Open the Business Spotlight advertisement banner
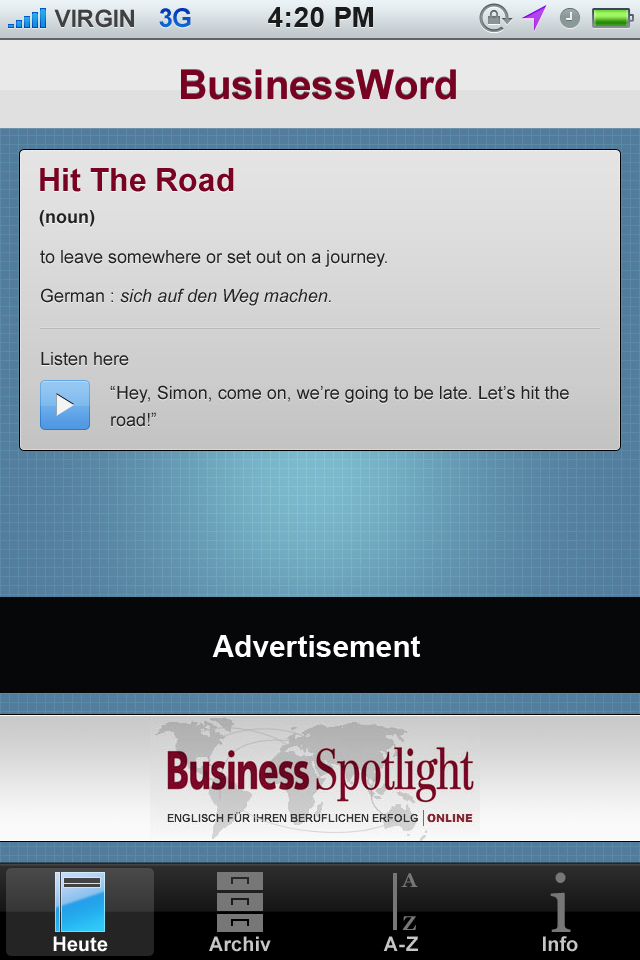The width and height of the screenshot is (640, 960). (x=319, y=778)
